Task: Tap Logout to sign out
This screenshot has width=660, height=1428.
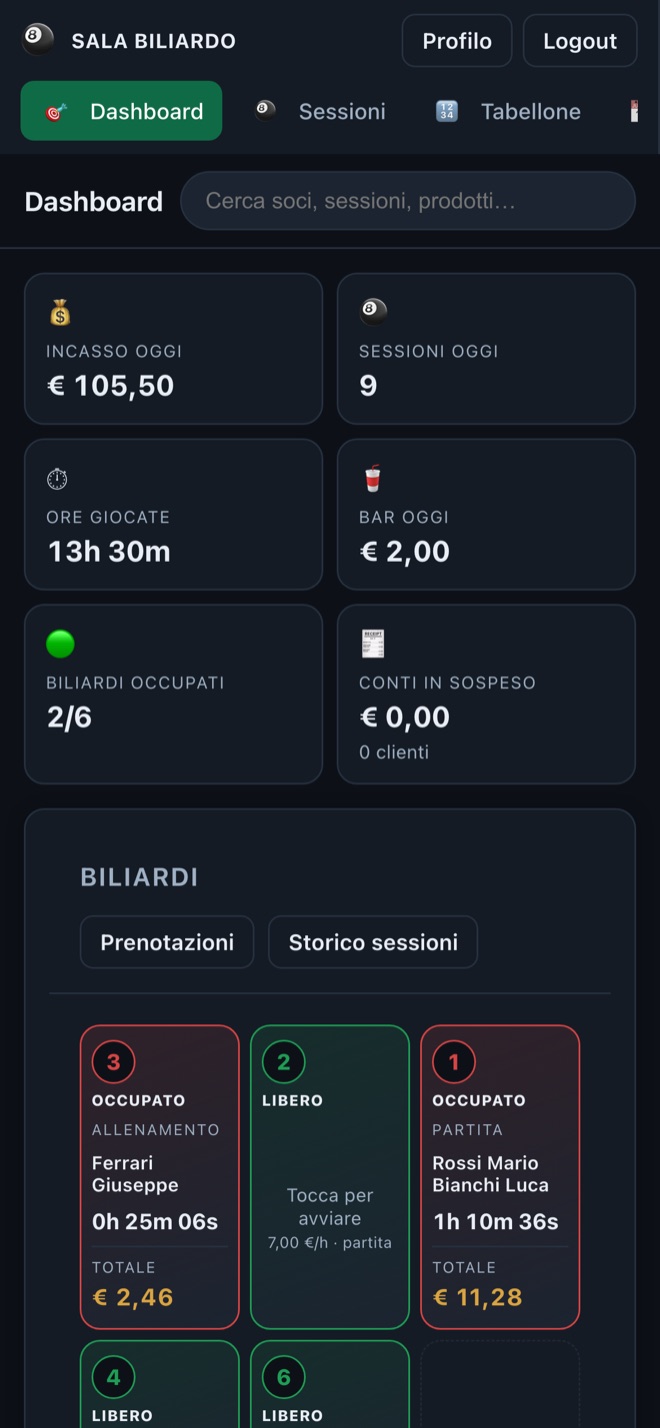Action: [580, 41]
